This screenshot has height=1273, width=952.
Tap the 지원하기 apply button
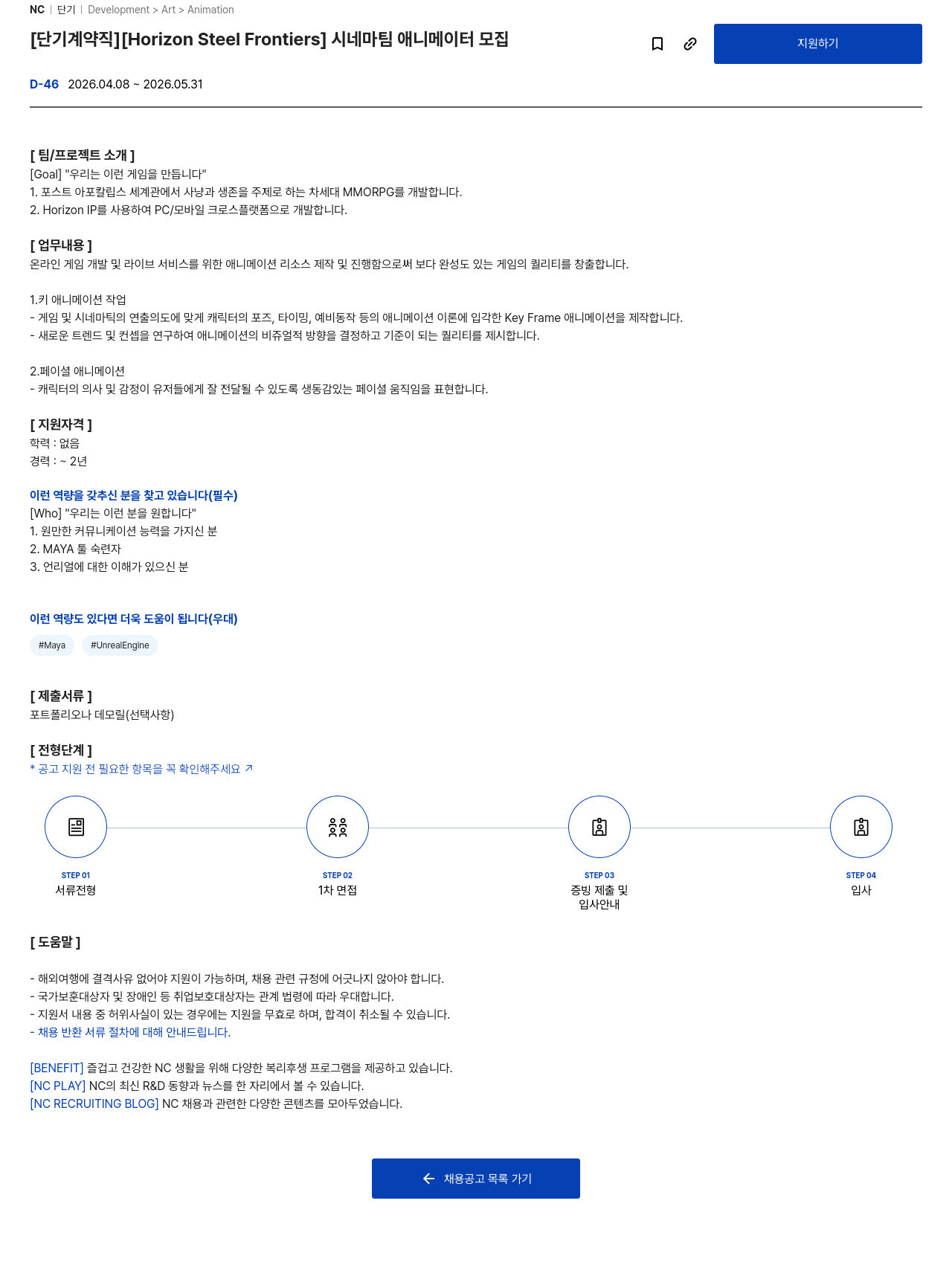[x=817, y=44]
